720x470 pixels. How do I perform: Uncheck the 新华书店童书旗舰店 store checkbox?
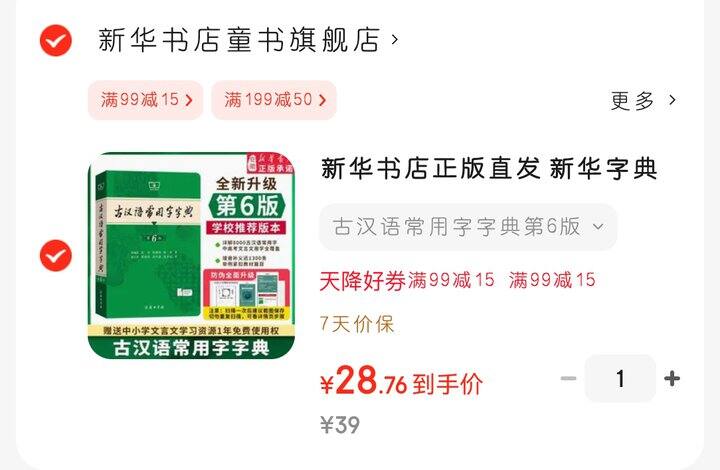[55, 40]
